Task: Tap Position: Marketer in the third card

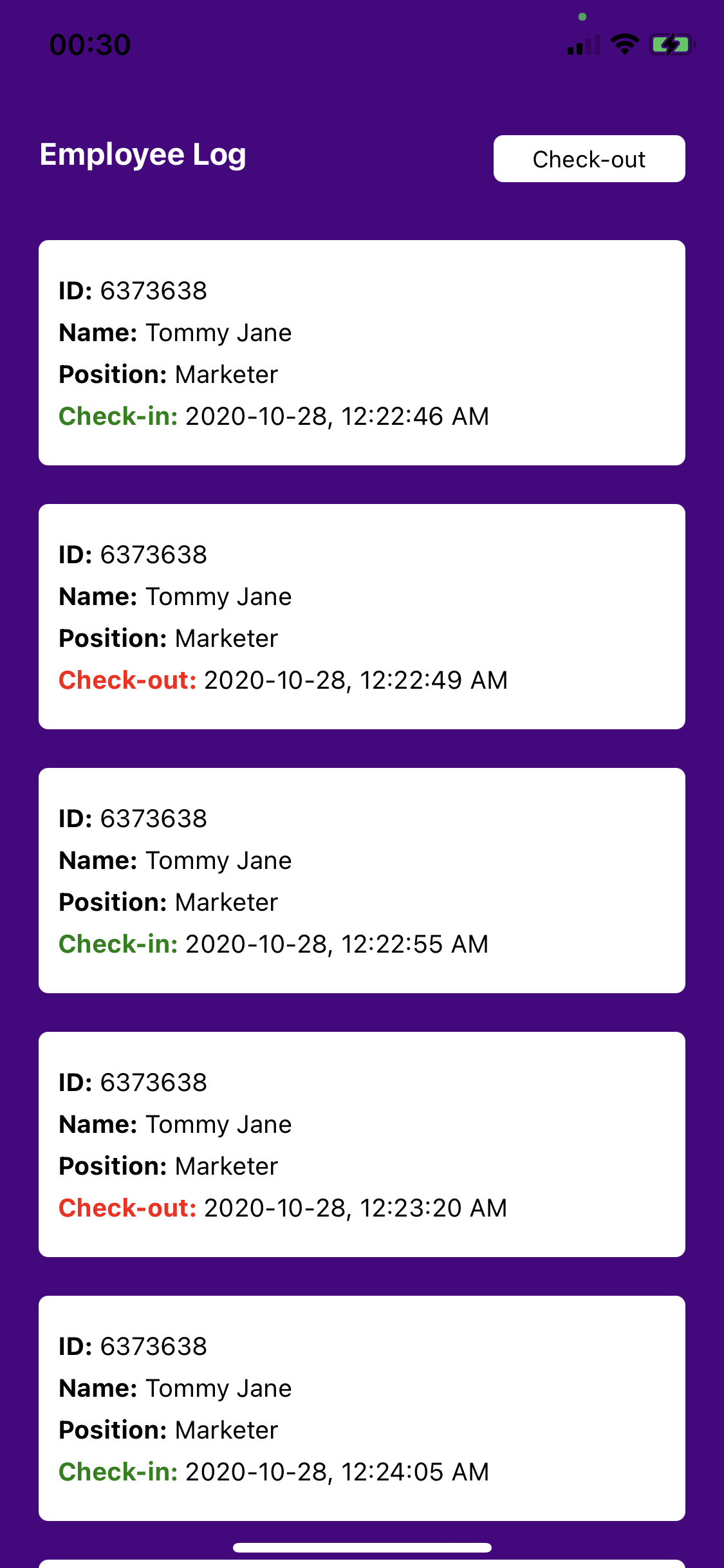Action: [x=167, y=902]
